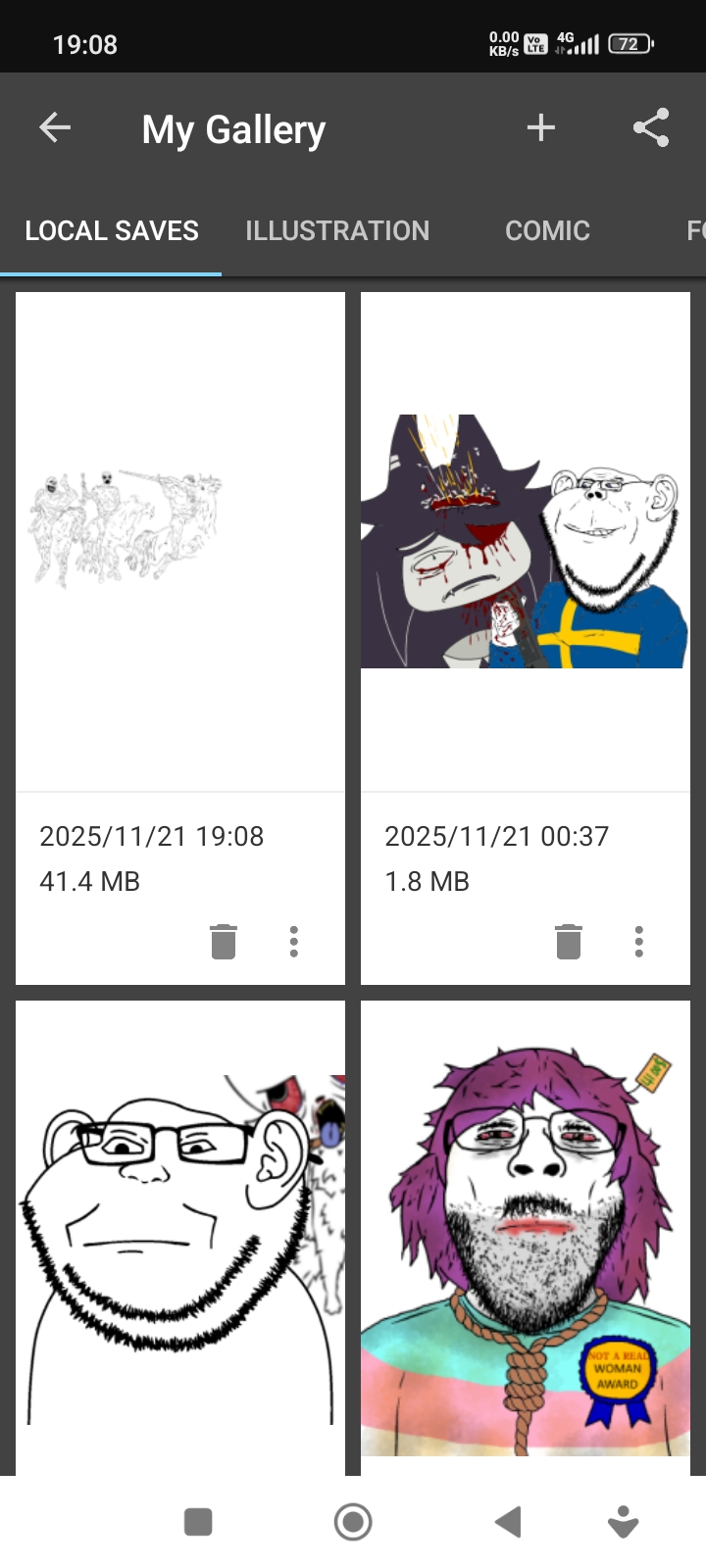
Task: Go back using the app bar arrow
Action: tap(55, 127)
